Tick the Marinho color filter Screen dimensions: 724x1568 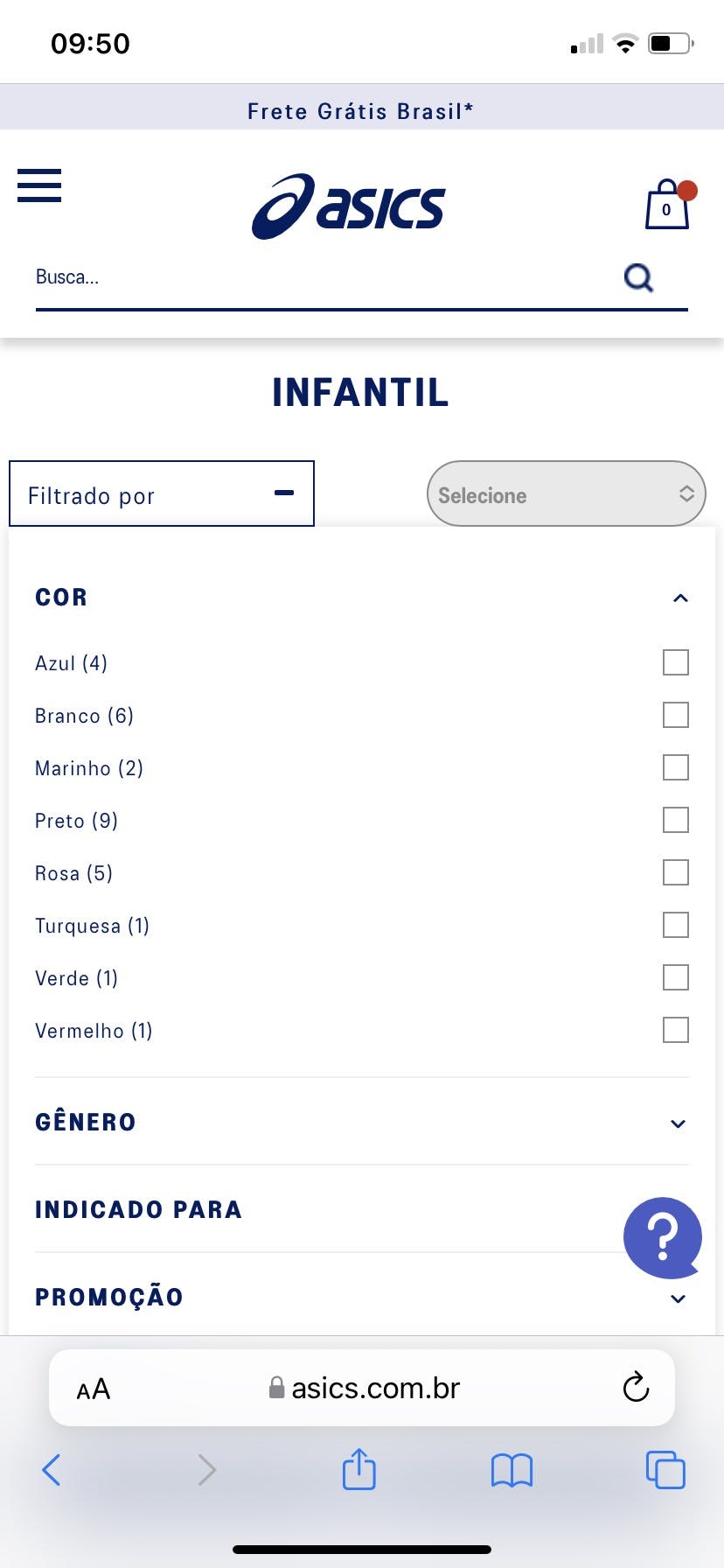coord(676,768)
